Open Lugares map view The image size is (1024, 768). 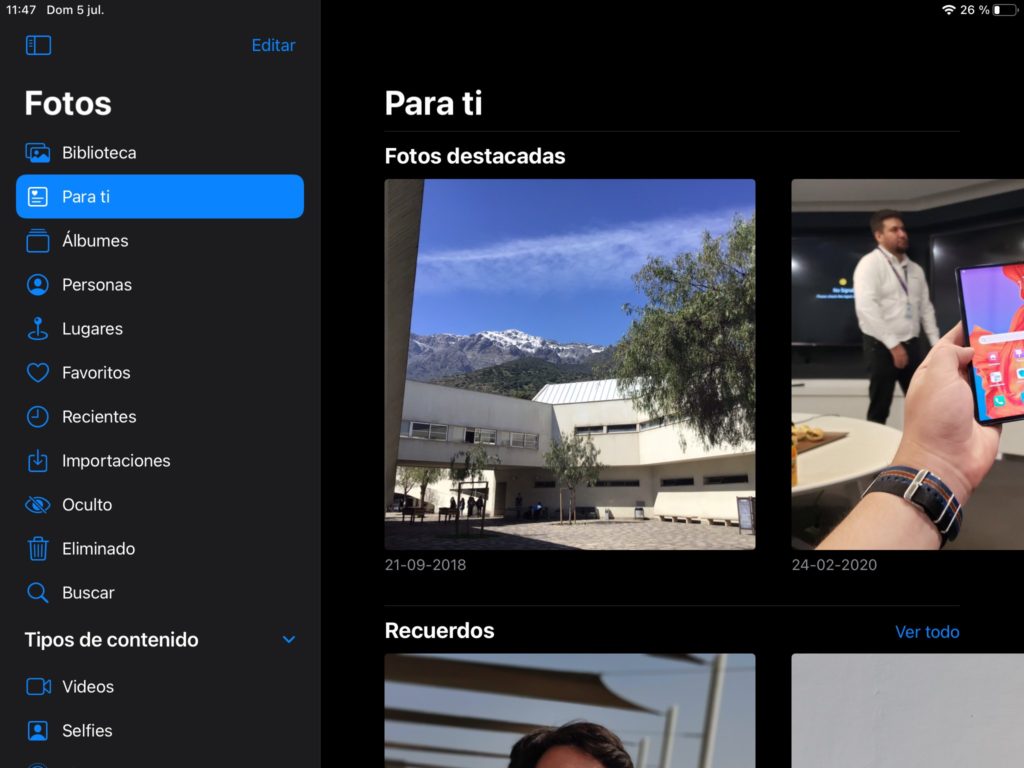pos(92,329)
